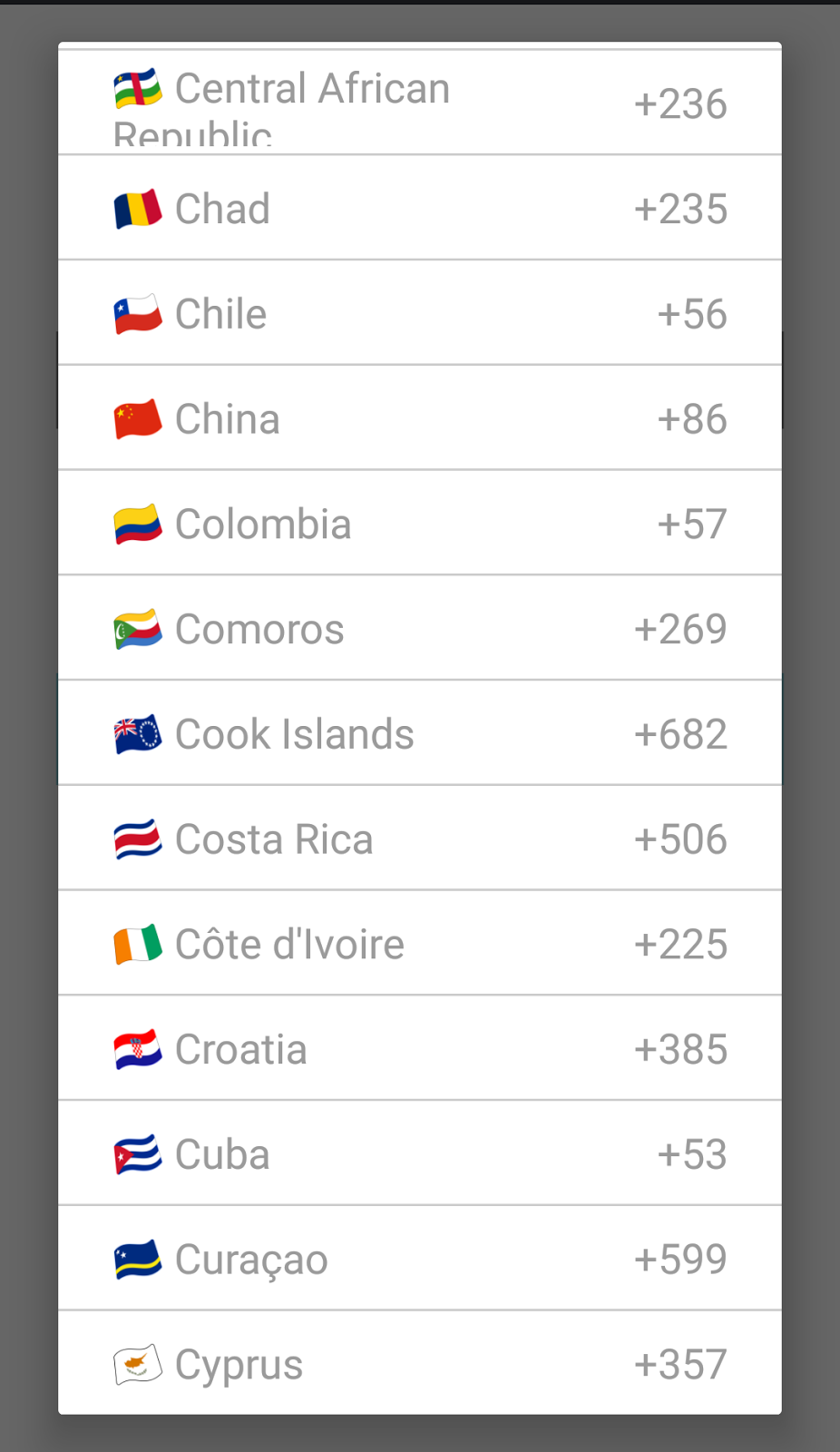Image resolution: width=840 pixels, height=1452 pixels.
Task: Choose Curaçao +599
Action: (420, 1259)
